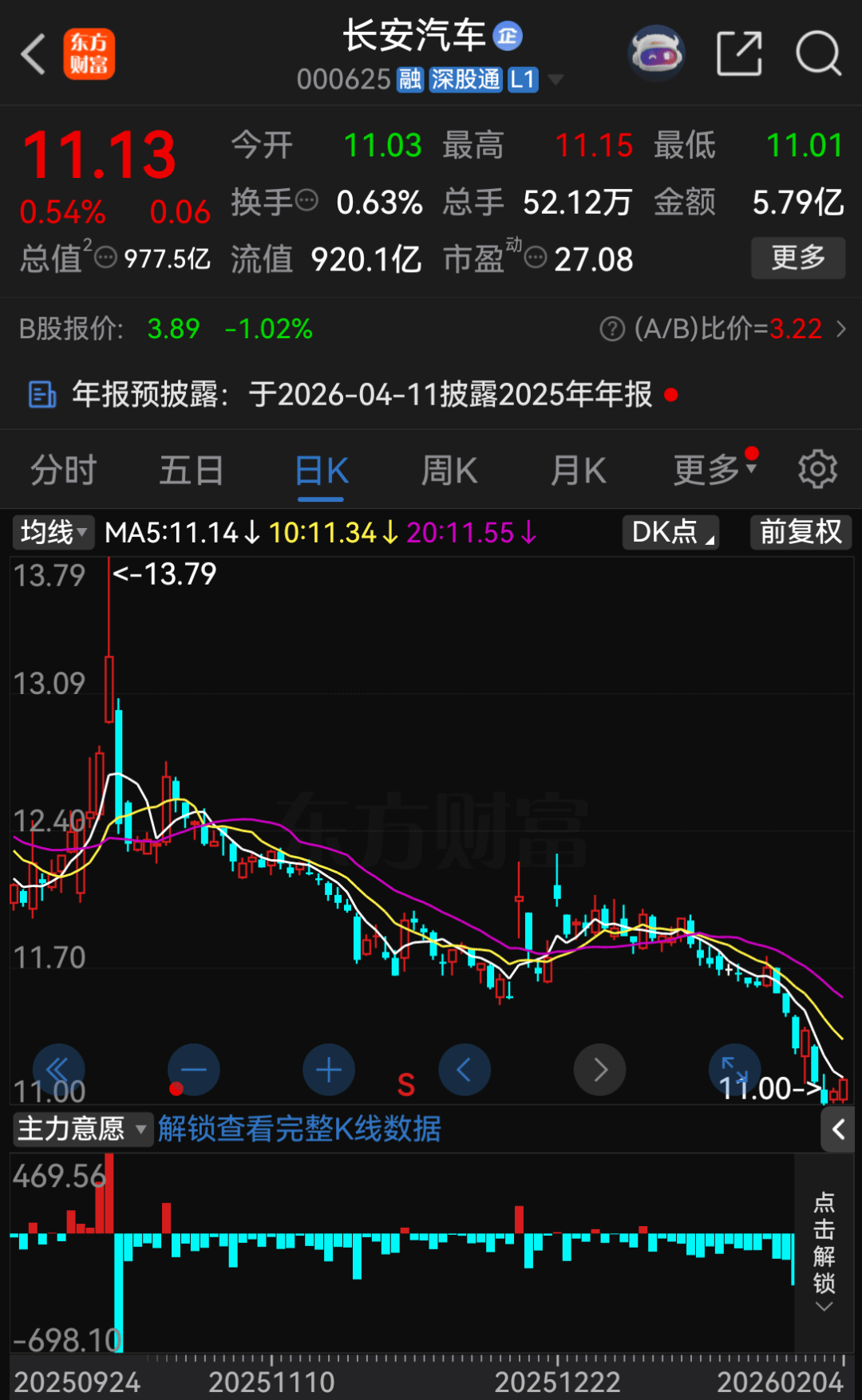The width and height of the screenshot is (862, 1400).
Task: Open chart settings via the gear icon
Action: click(x=817, y=469)
